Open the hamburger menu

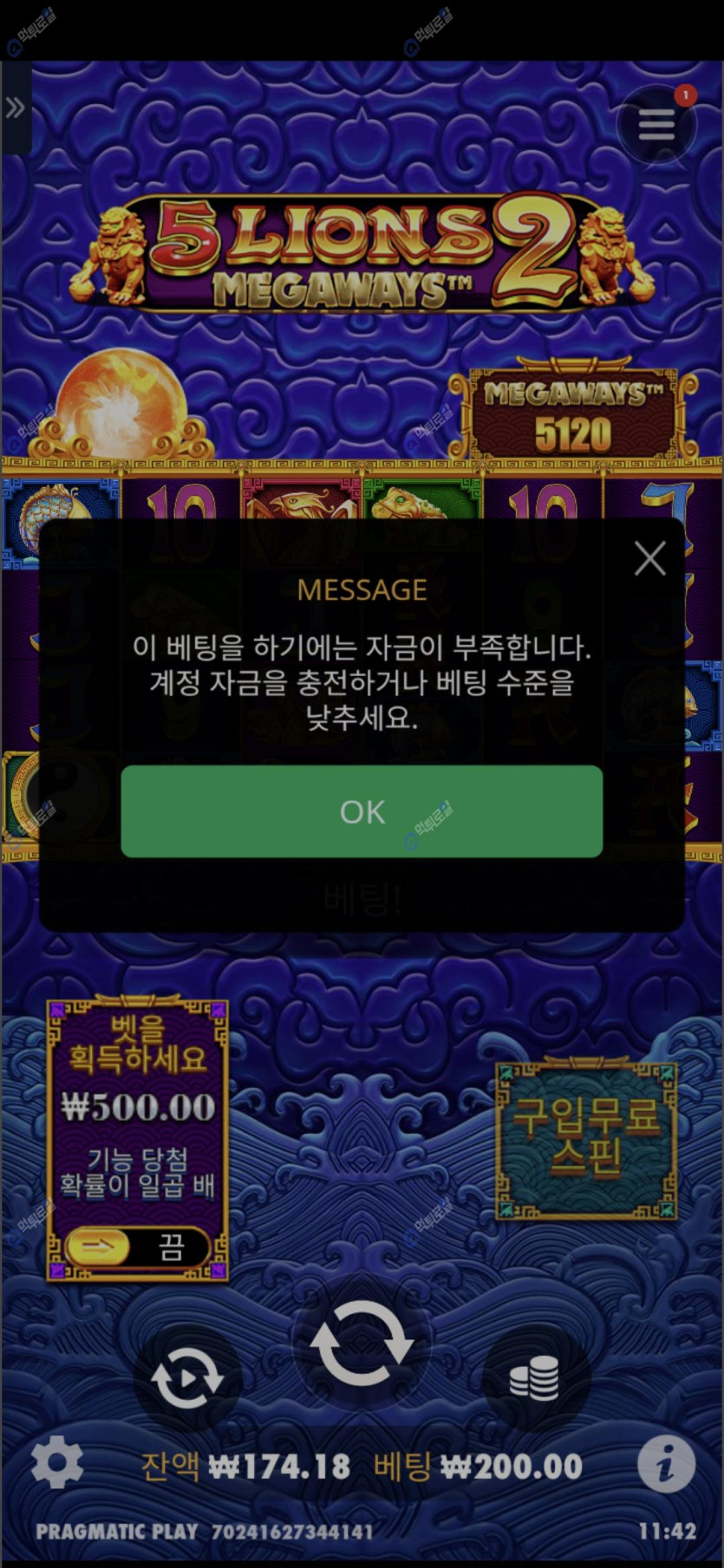click(656, 125)
